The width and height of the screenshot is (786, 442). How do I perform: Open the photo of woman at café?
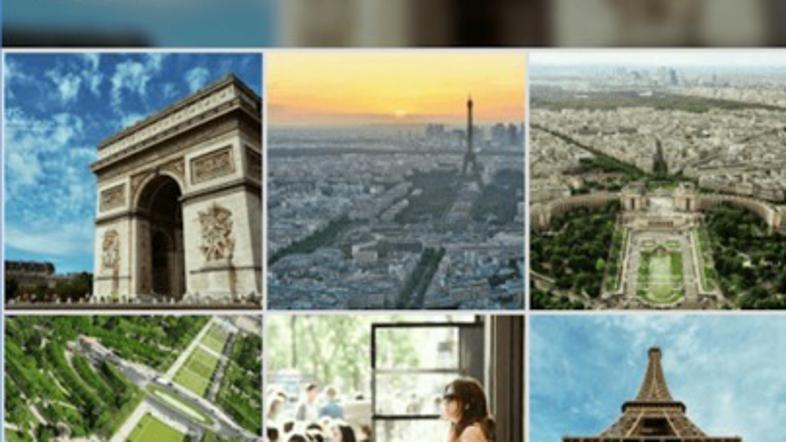[395, 379]
